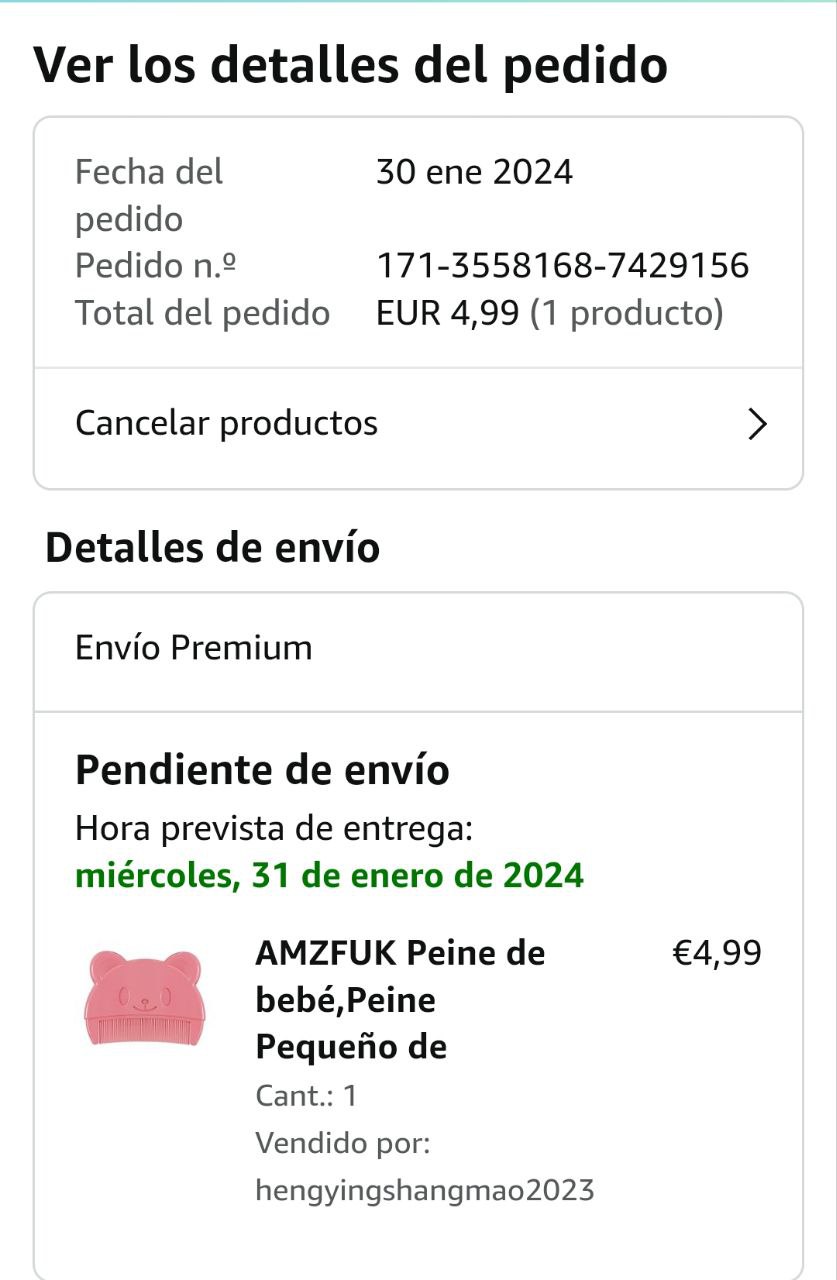This screenshot has height=1280, width=837.
Task: Open the Cancelar productos row
Action: pos(418,424)
